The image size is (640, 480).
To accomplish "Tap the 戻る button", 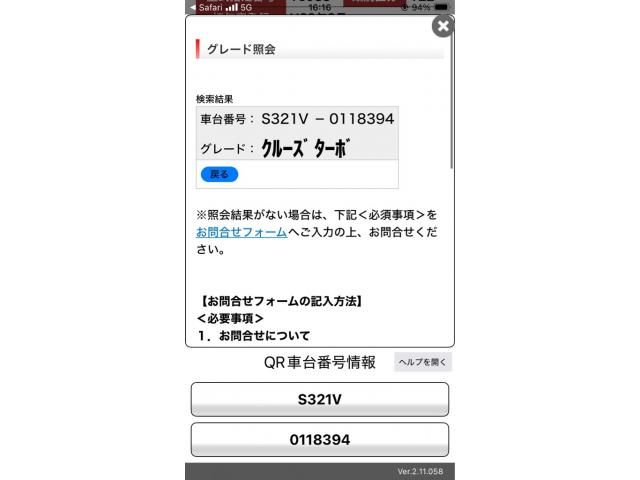I will pos(219,174).
